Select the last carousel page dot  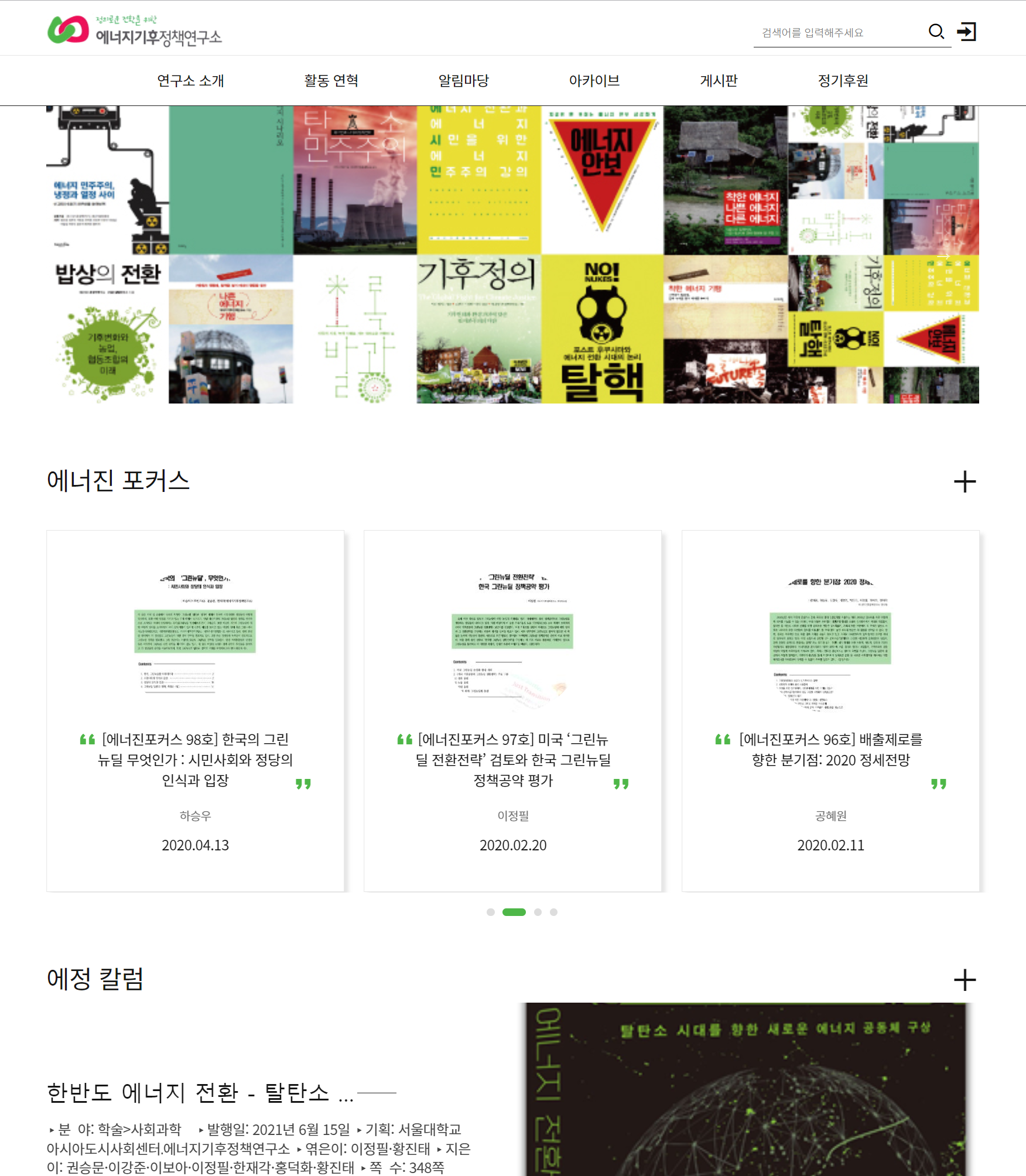pos(553,912)
